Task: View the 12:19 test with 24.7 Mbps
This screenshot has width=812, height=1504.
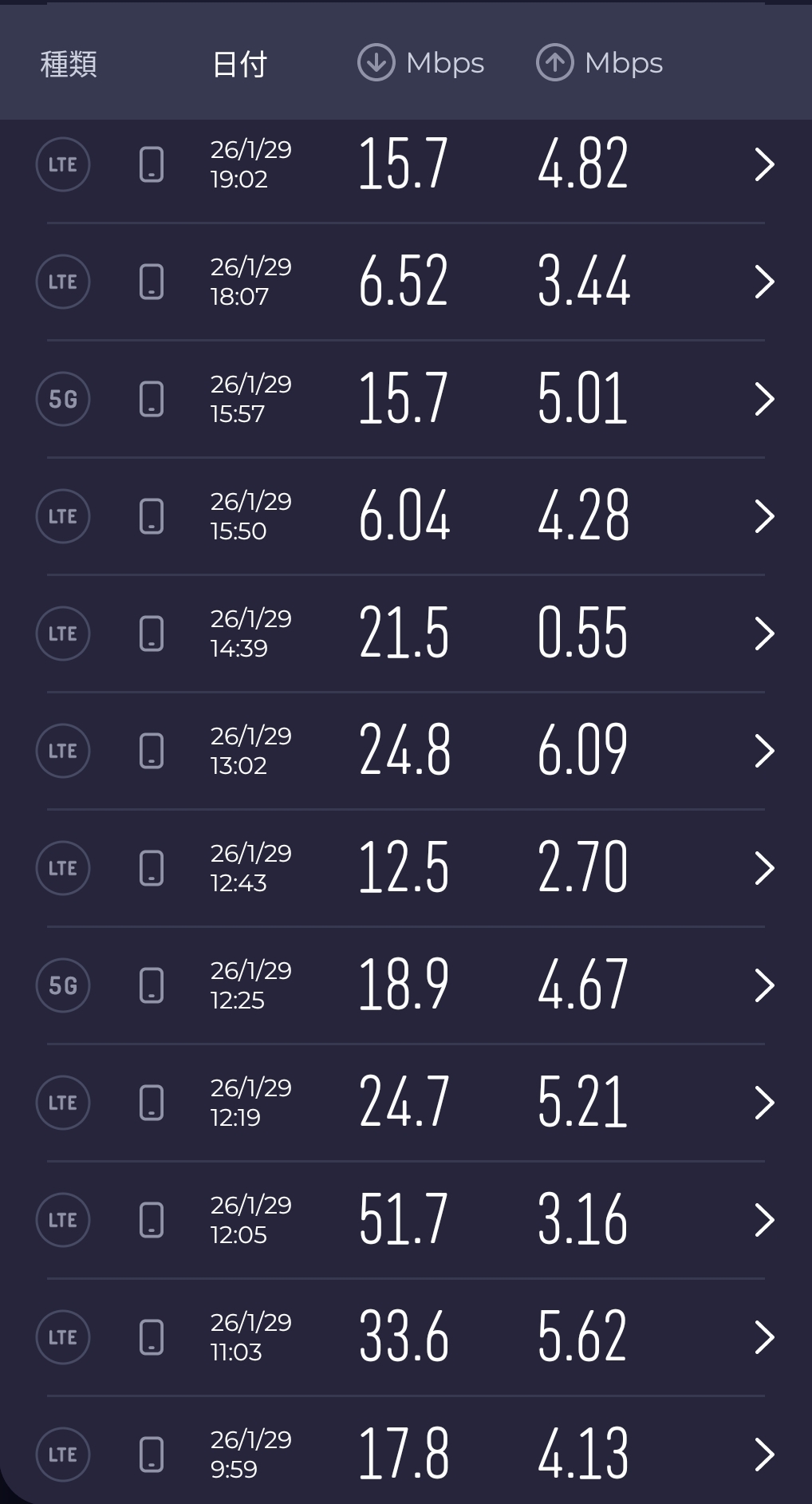Action: (x=405, y=1103)
